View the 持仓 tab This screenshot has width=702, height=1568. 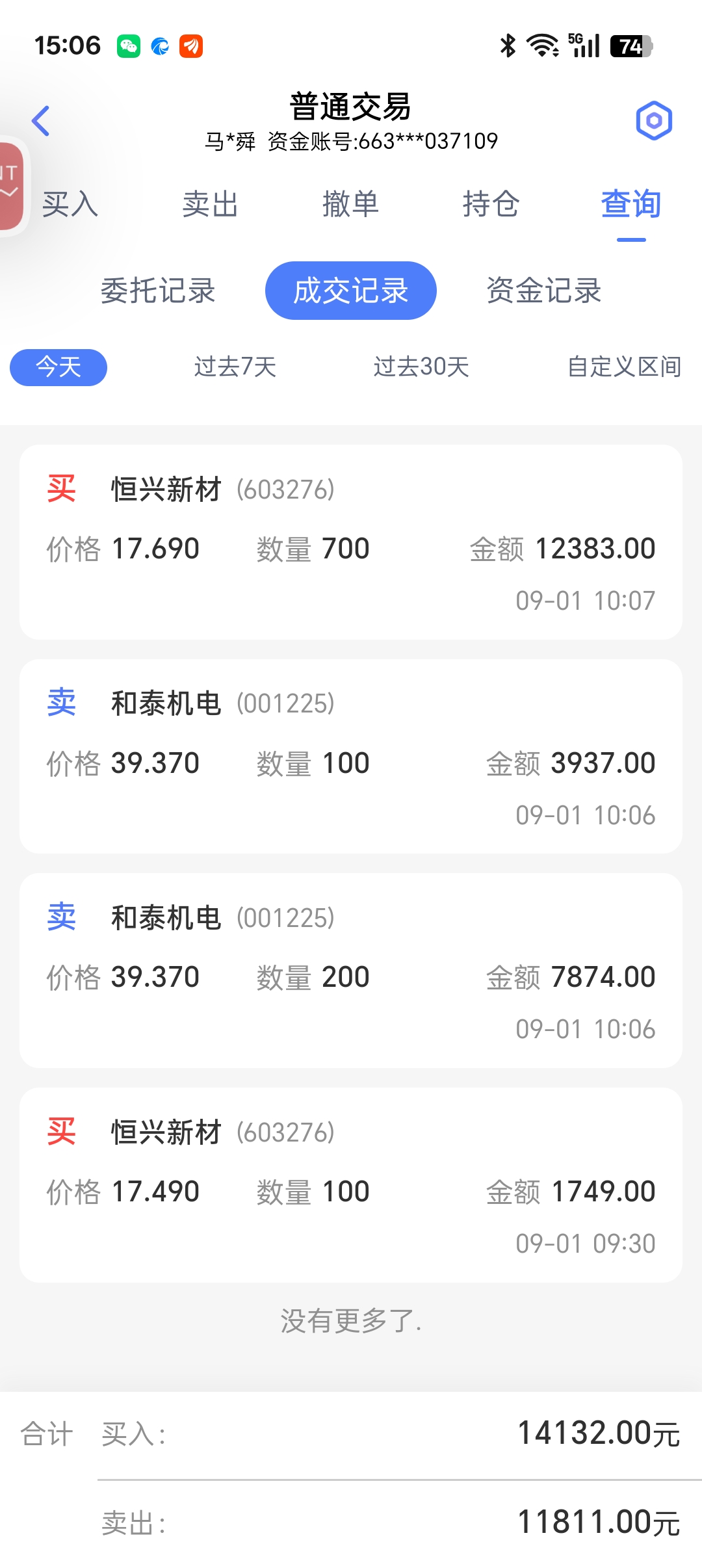491,204
